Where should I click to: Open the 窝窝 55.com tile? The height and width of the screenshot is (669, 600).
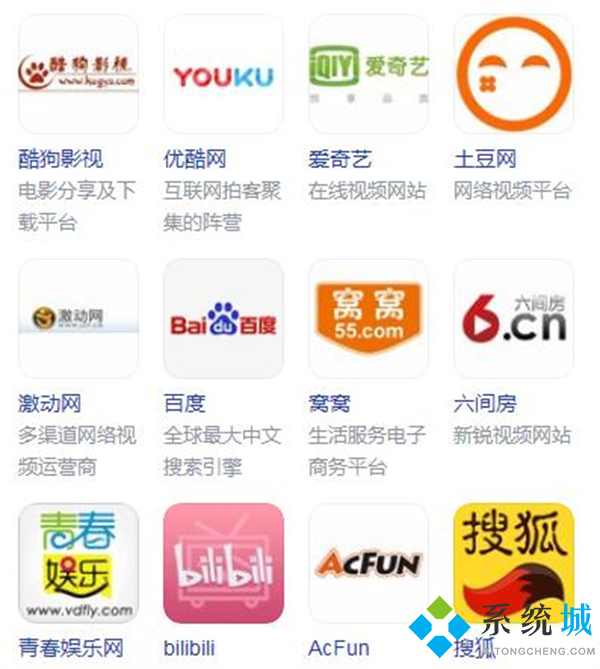point(368,319)
